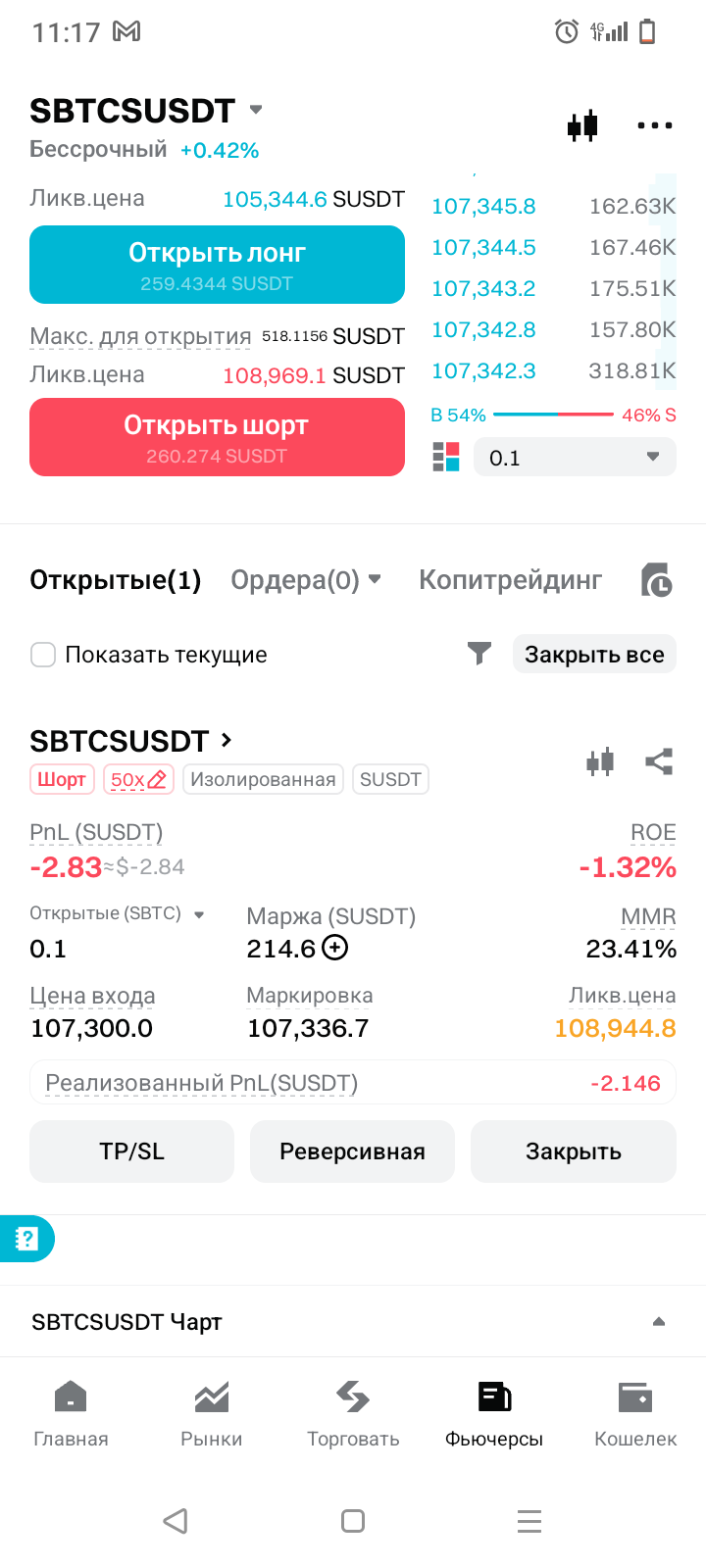The height and width of the screenshot is (1568, 706).
Task: Tap Открыть шорт button
Action: tap(217, 437)
